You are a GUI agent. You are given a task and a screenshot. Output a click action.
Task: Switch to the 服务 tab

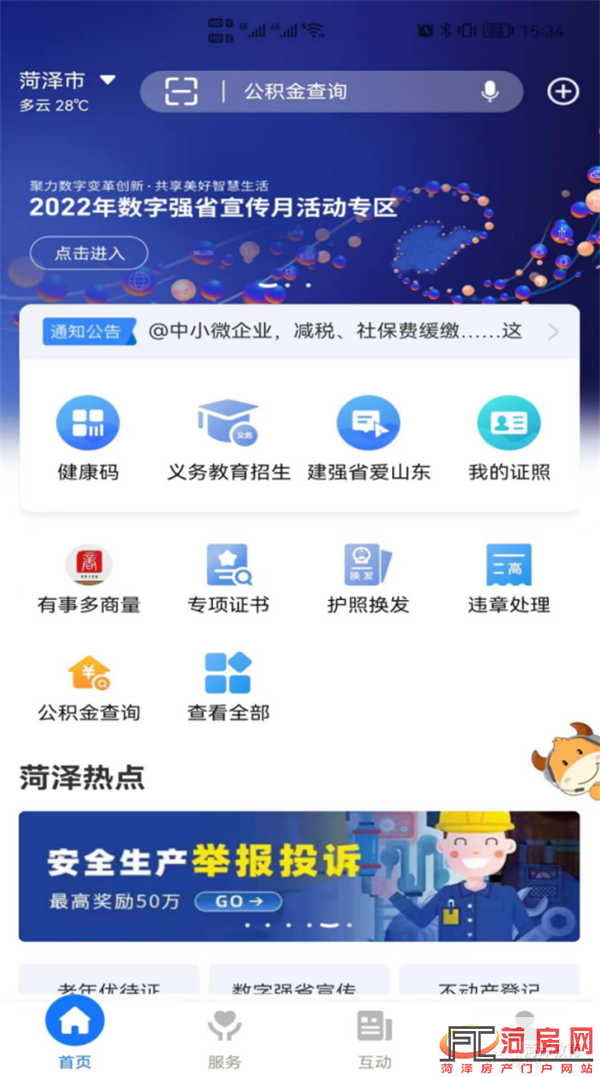225,1040
